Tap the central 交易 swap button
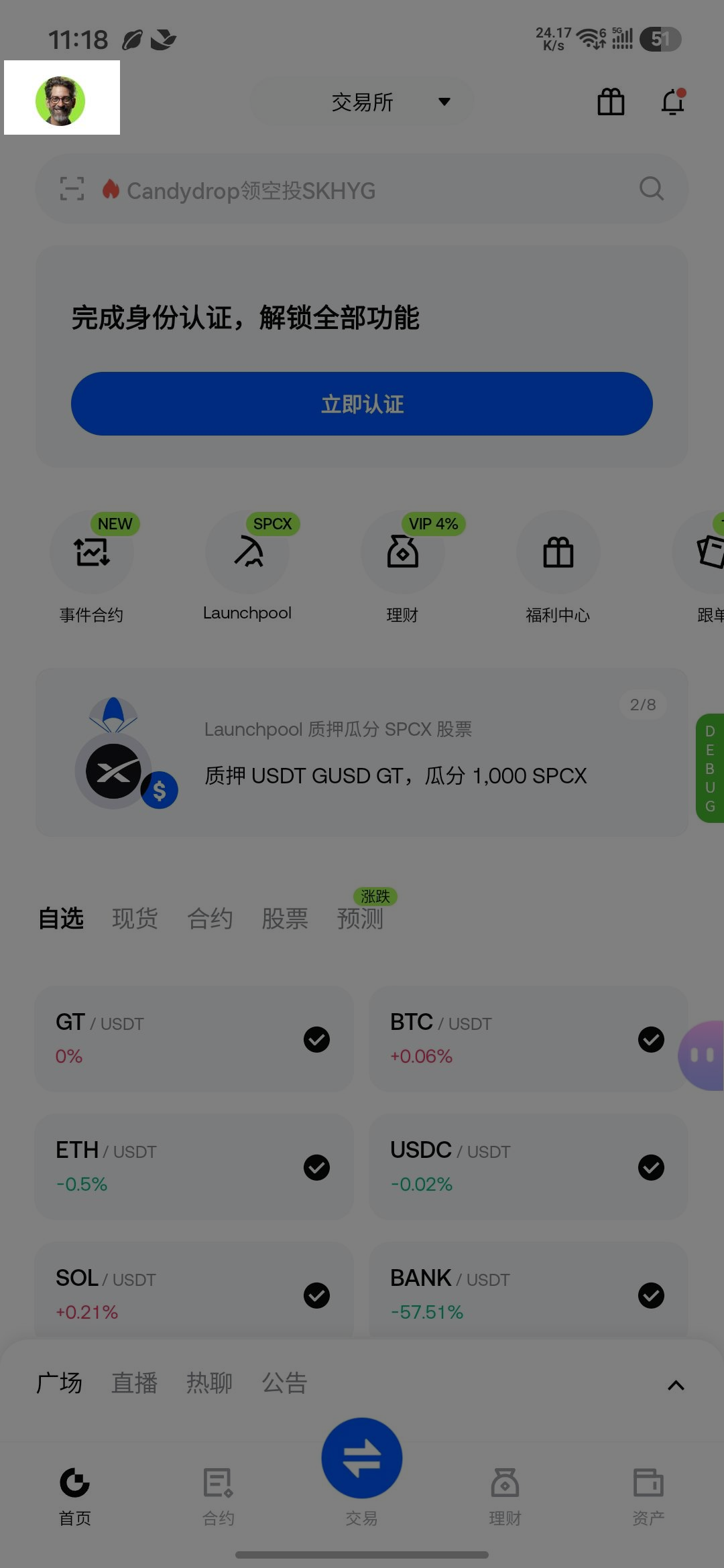The height and width of the screenshot is (1568, 724). coord(362,1458)
